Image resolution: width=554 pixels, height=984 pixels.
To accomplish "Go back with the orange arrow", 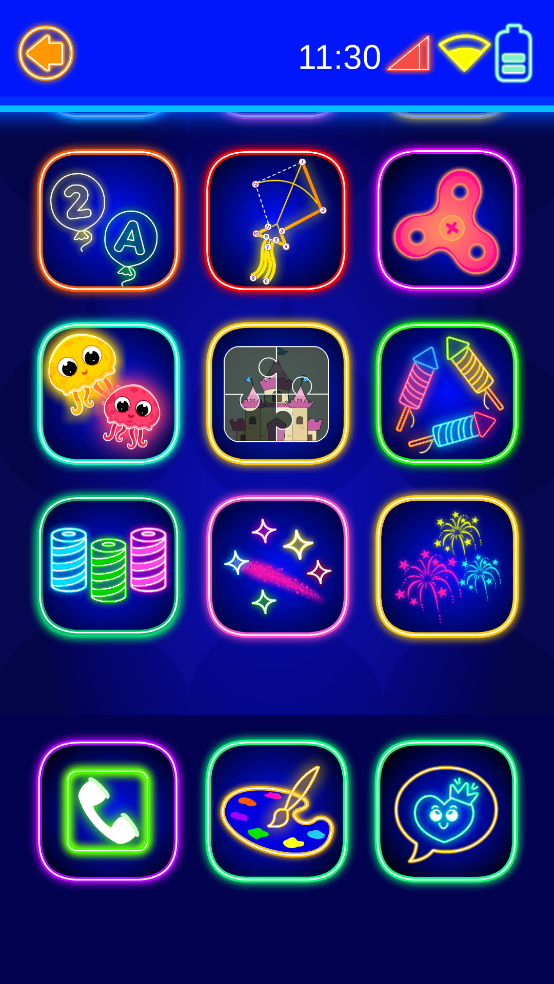I will pyautogui.click(x=46, y=53).
